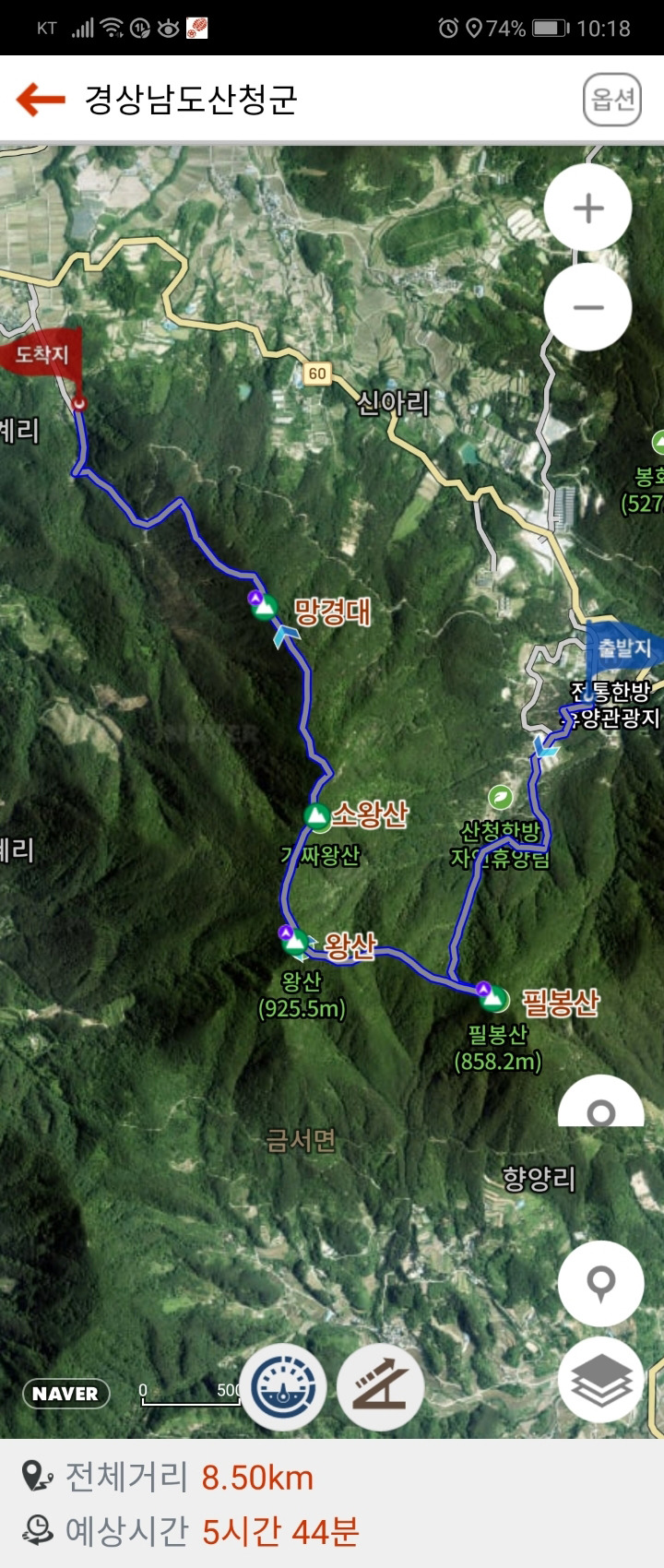
Task: Zoom out of the map
Action: pos(588,307)
